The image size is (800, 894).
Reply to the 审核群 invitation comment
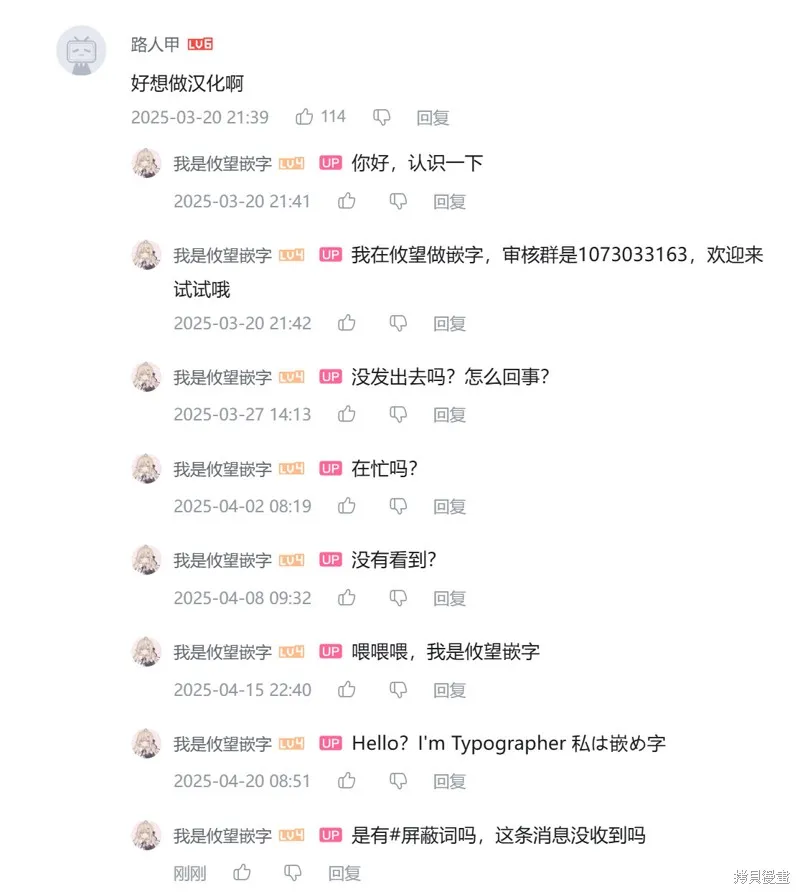[449, 323]
